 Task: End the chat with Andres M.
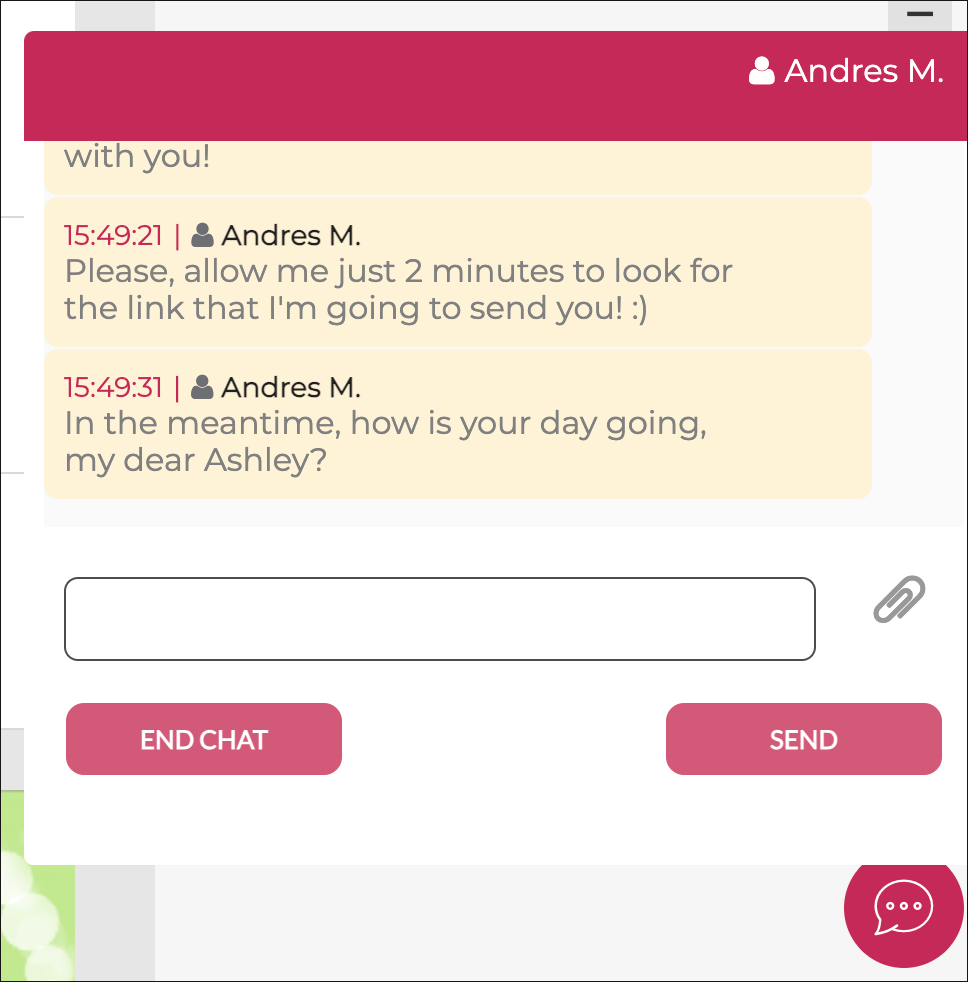point(204,739)
